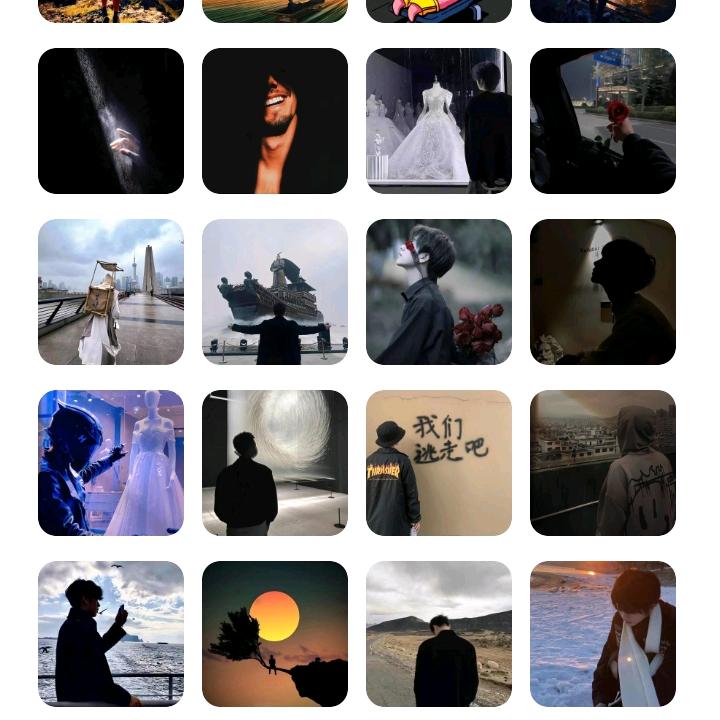Select the man facing pirate ship picture
This screenshot has height=720, width=720.
click(x=275, y=292)
